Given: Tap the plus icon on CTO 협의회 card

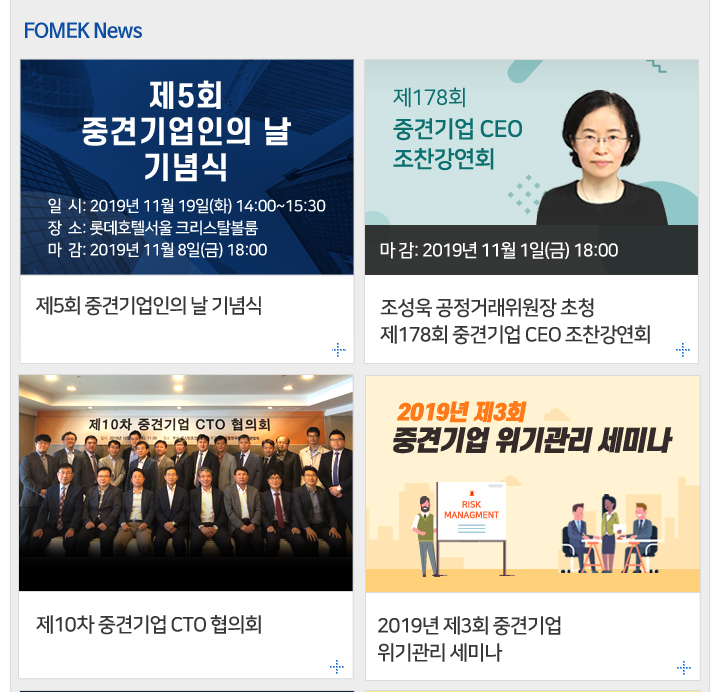Looking at the screenshot, I should pos(337,666).
